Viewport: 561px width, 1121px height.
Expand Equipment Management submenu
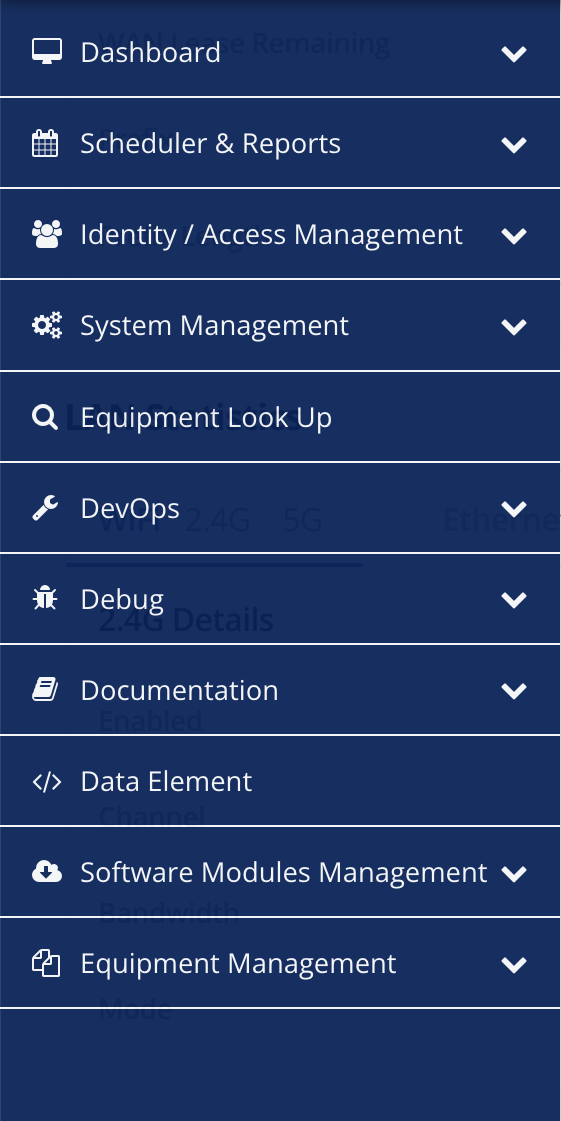point(280,963)
